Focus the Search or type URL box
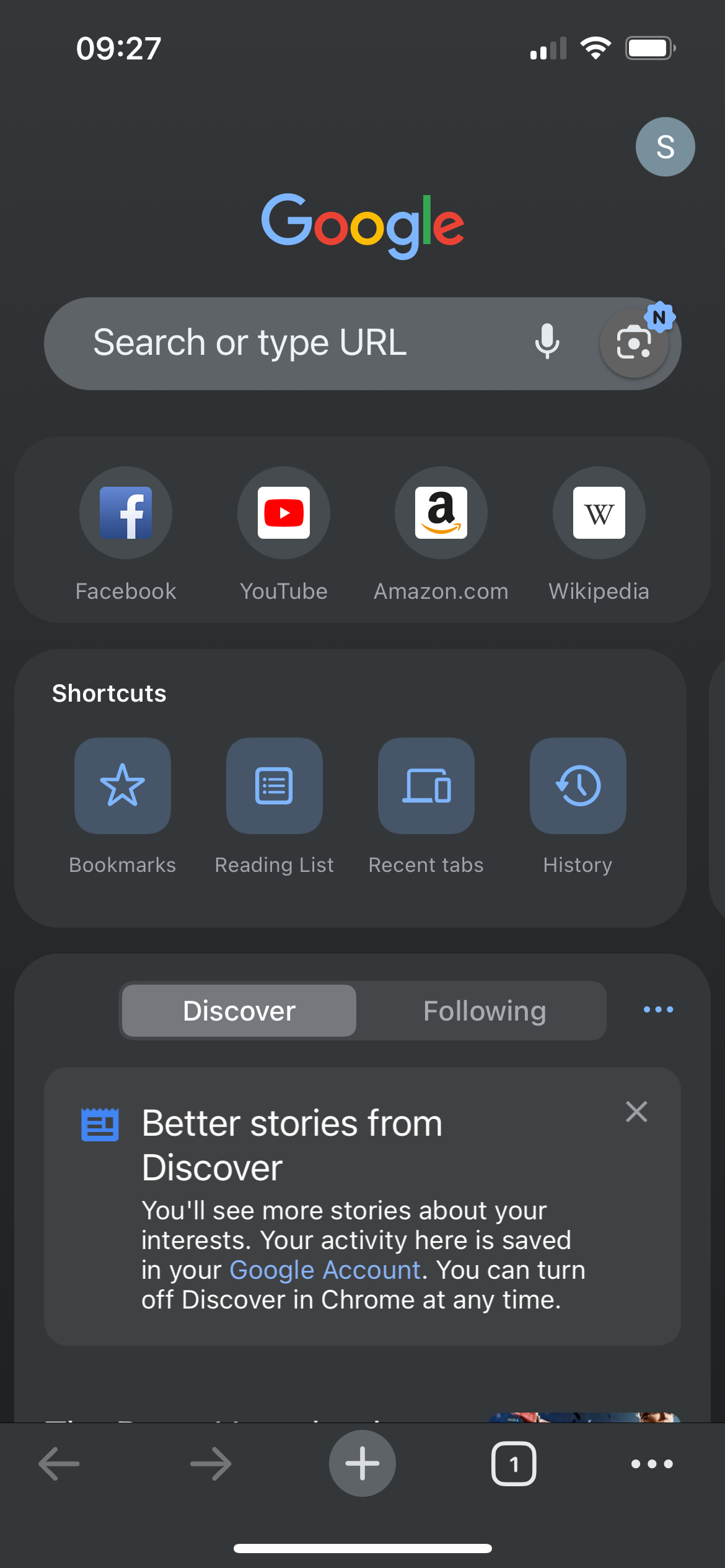This screenshot has height=1568, width=725. coord(279,343)
